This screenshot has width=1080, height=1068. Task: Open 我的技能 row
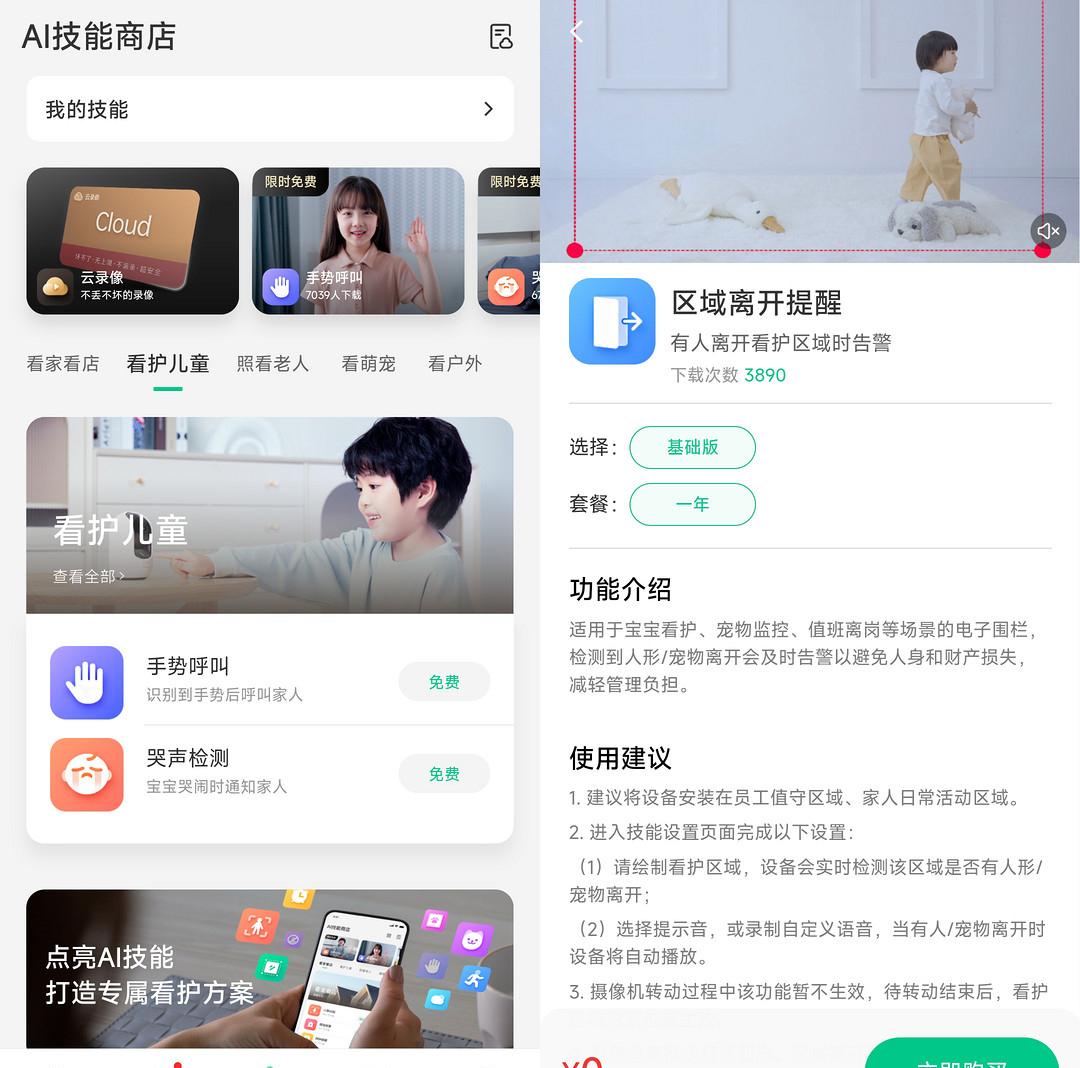pos(270,109)
